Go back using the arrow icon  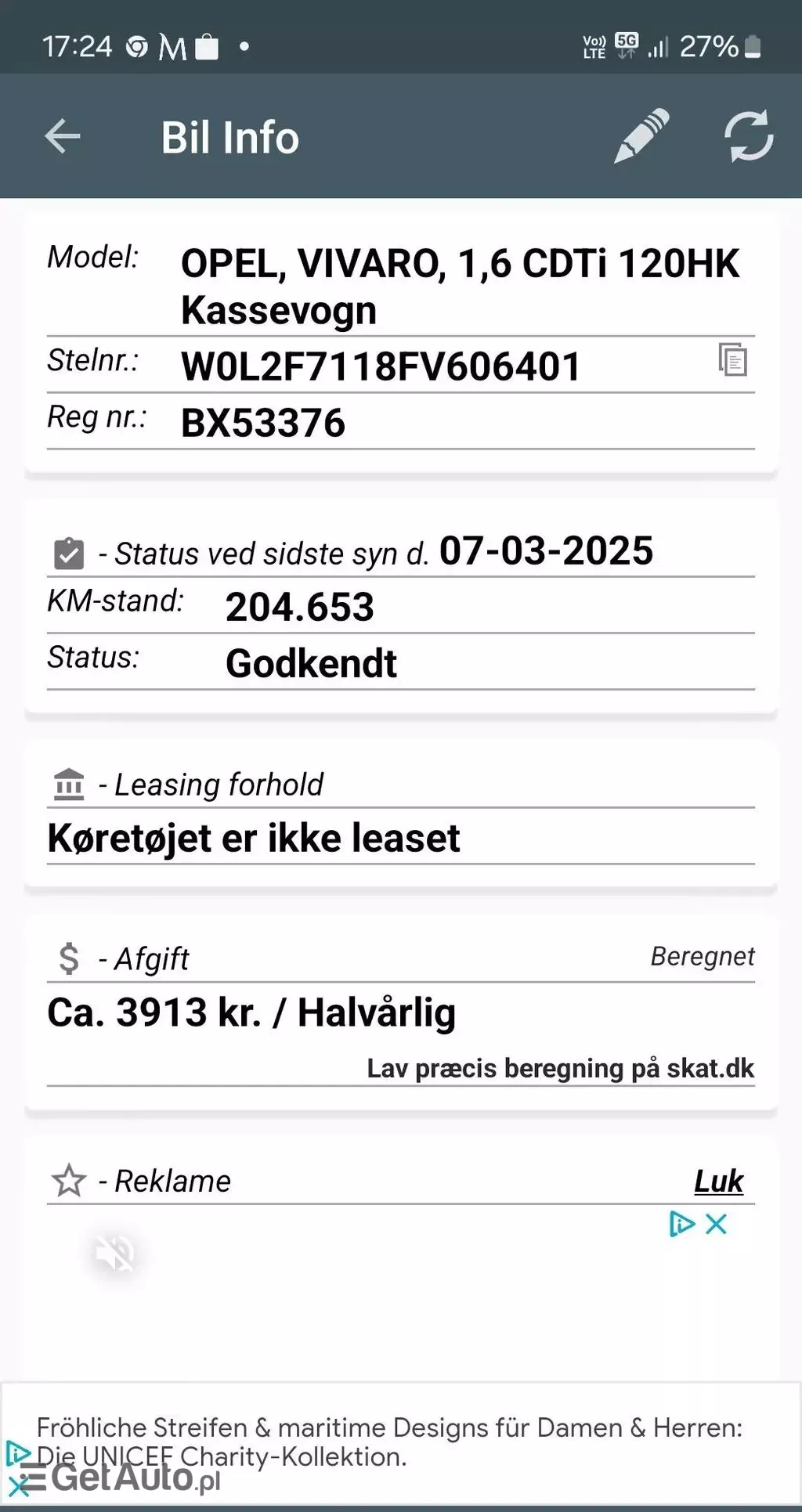point(63,137)
